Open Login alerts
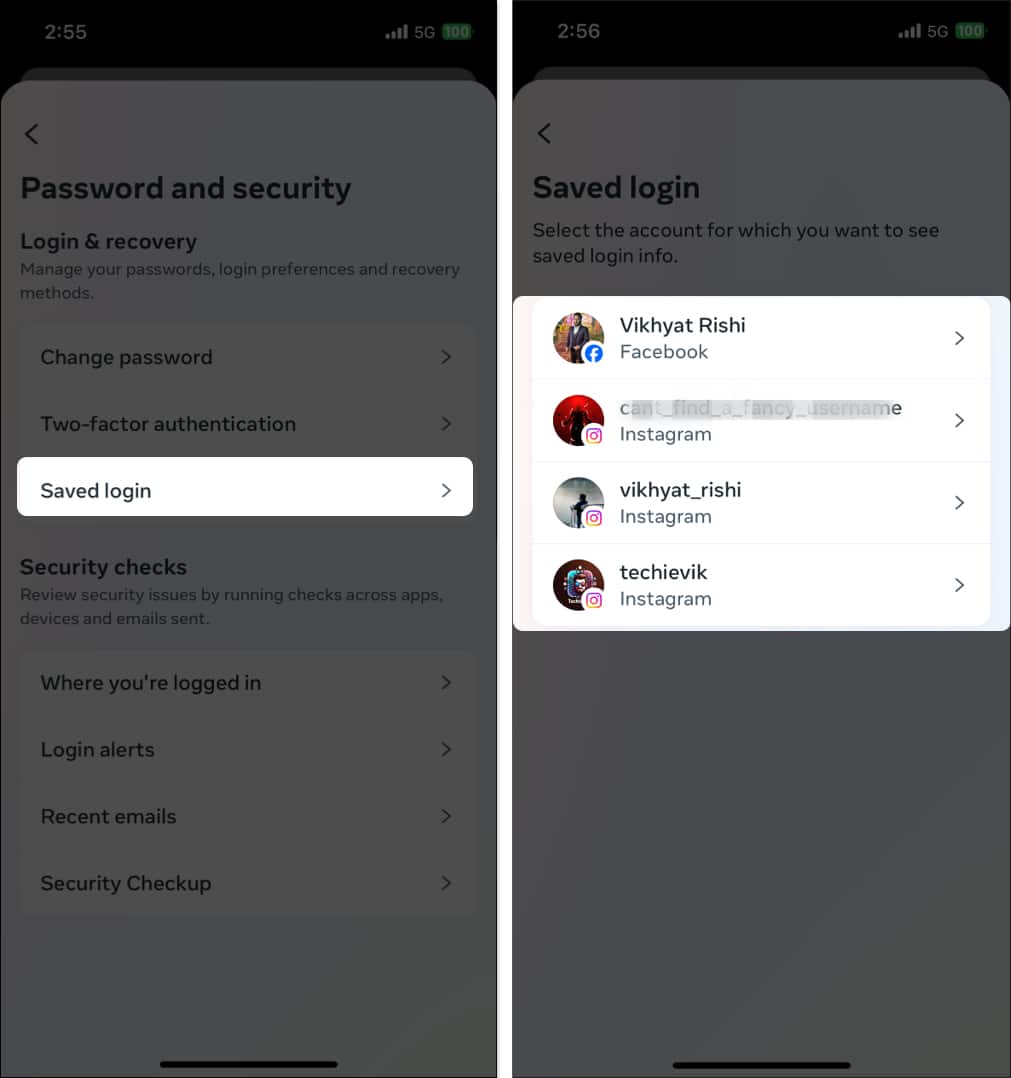This screenshot has width=1011, height=1078. [245, 750]
